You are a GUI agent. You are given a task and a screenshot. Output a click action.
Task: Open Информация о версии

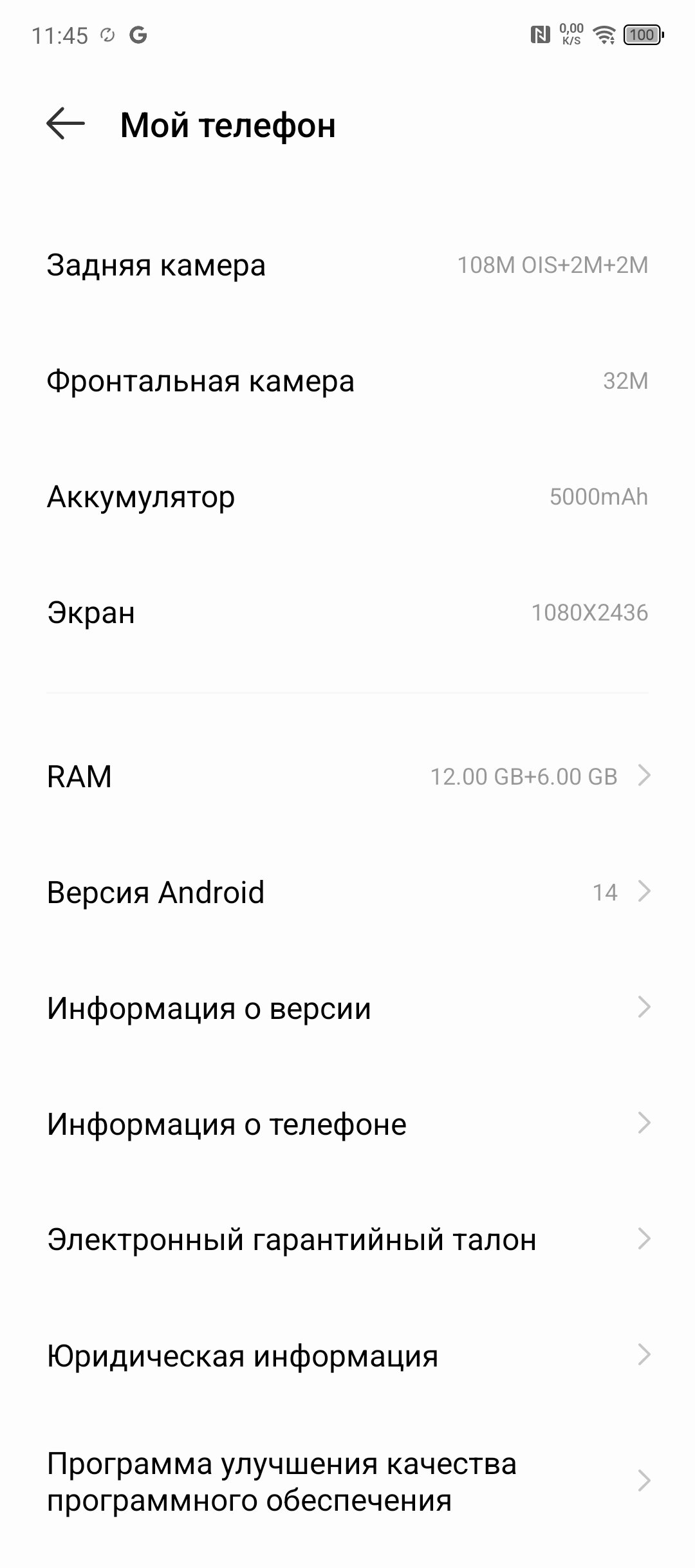[x=347, y=1008]
